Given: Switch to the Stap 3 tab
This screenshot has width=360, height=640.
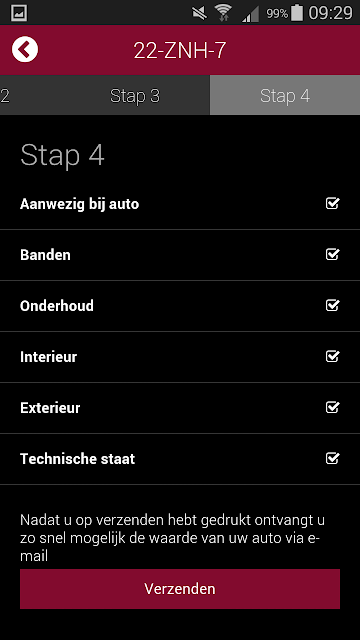Looking at the screenshot, I should click(135, 96).
